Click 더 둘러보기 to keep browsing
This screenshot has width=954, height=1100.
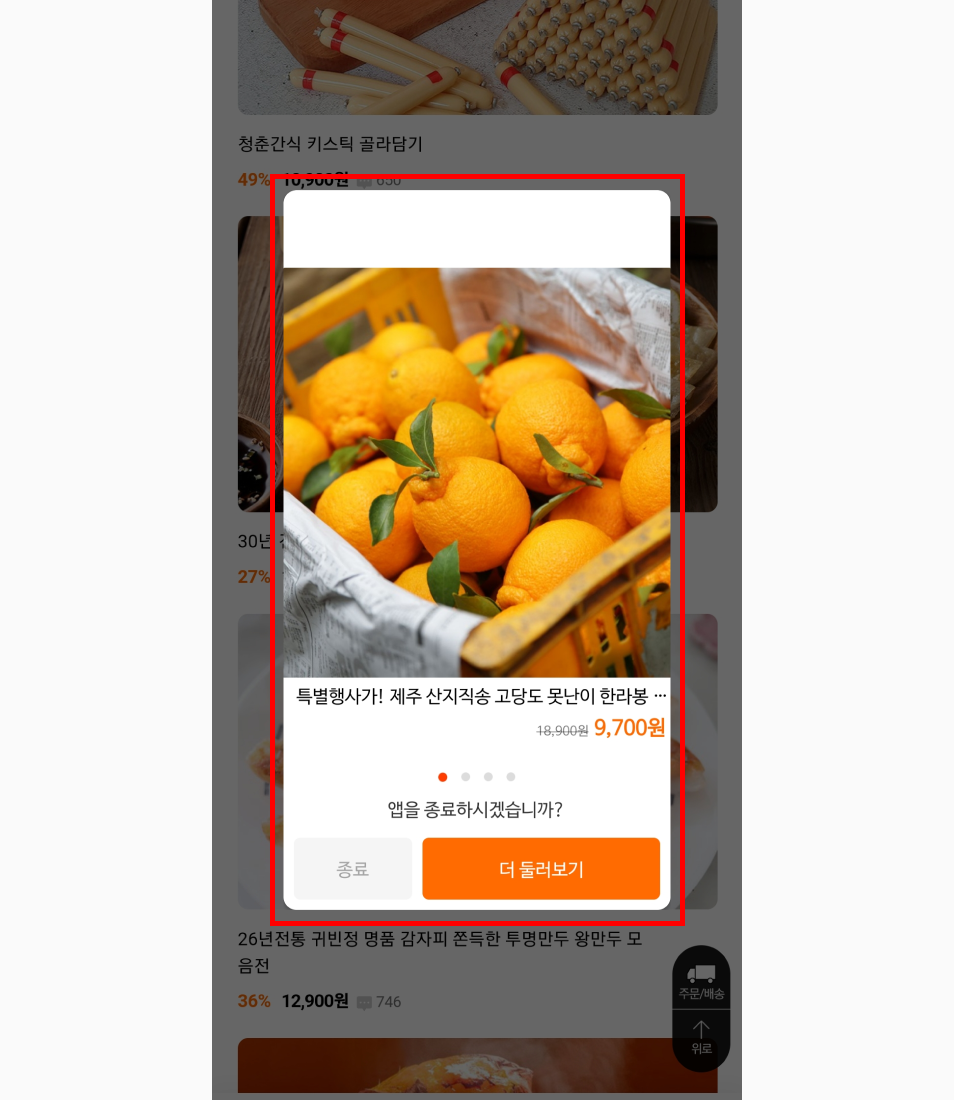click(x=541, y=868)
